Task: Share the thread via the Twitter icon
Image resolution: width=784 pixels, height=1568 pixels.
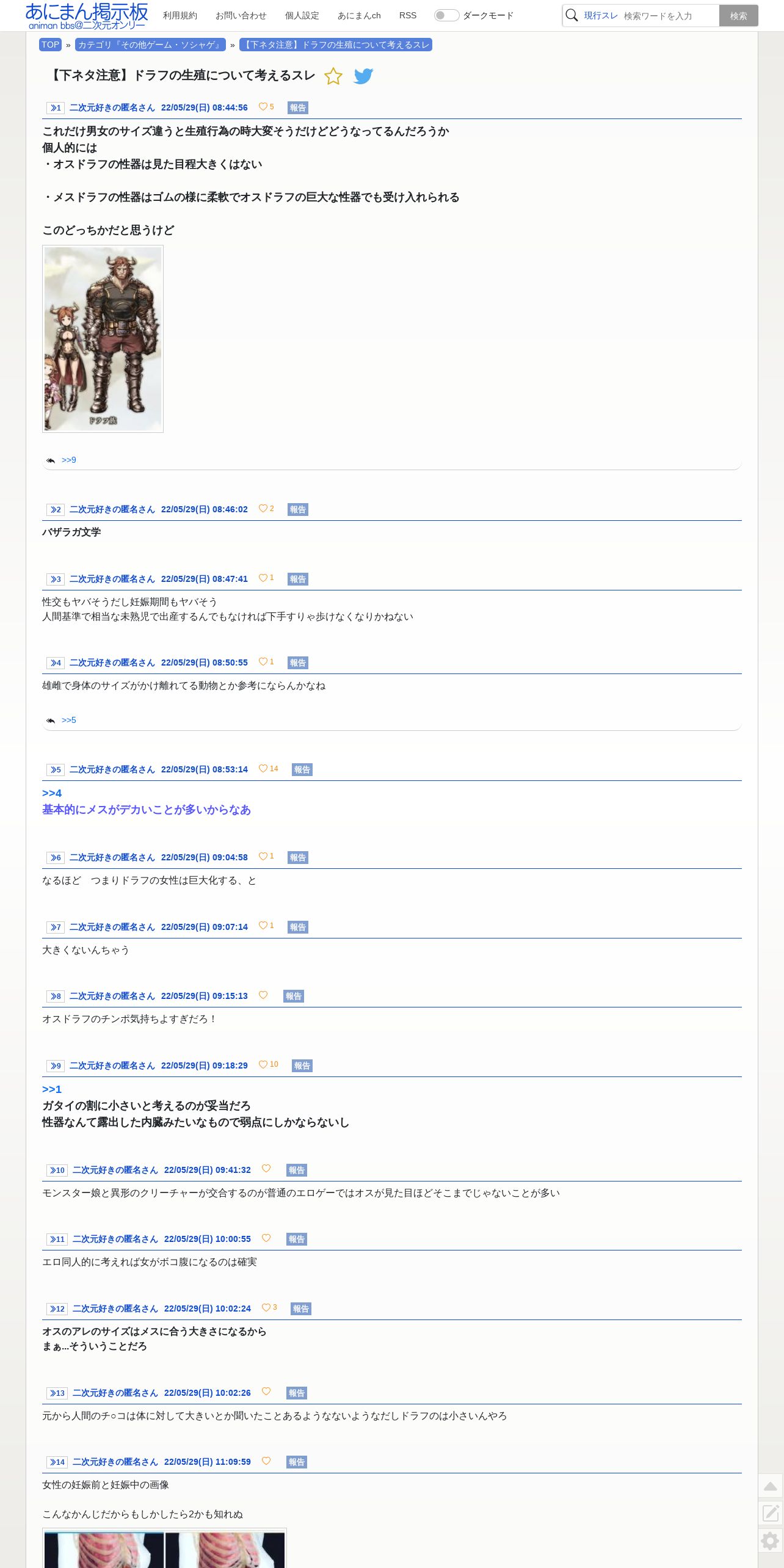Action: [x=363, y=76]
